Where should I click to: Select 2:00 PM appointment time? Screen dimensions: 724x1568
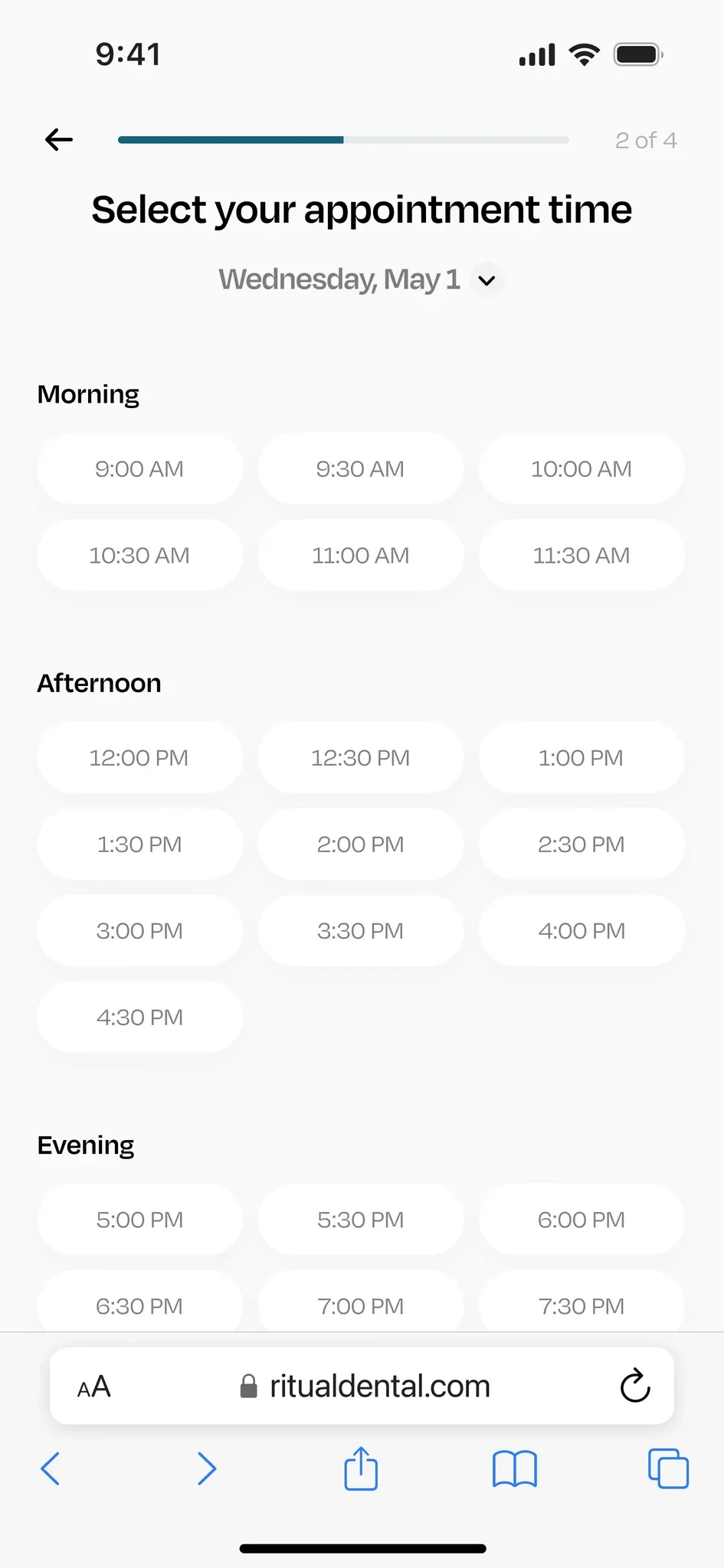(x=360, y=844)
